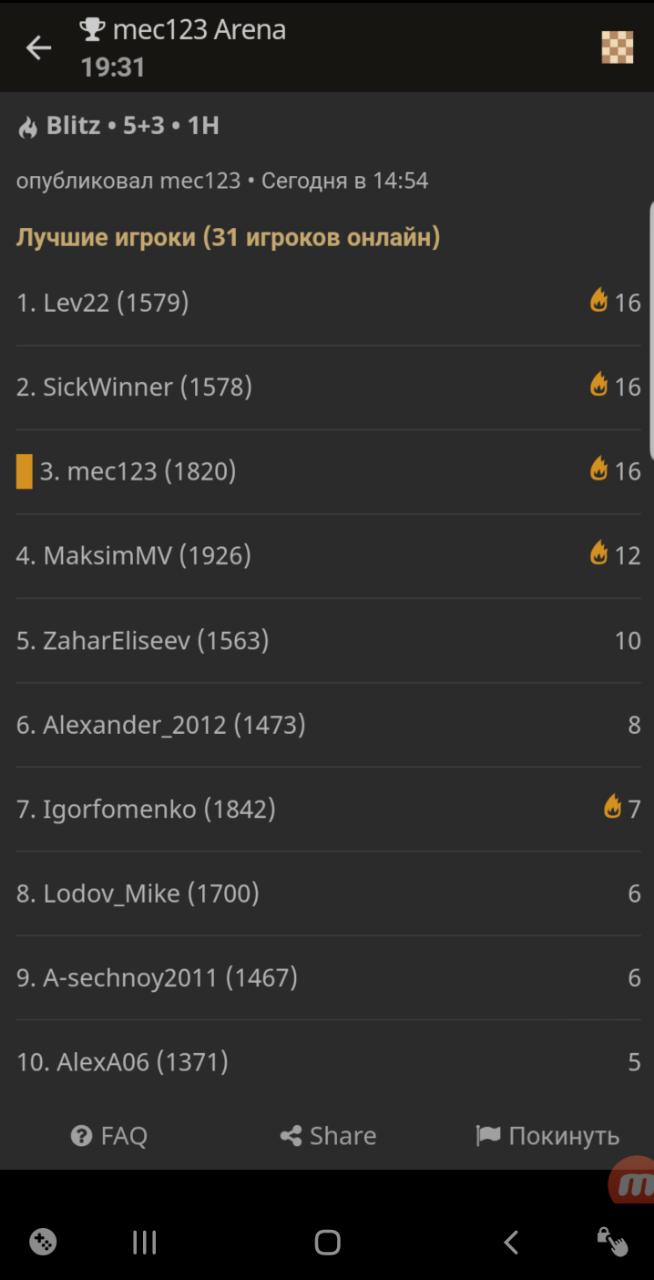Image resolution: width=654 pixels, height=1280 pixels.
Task: Go back using the top-left arrow
Action: pyautogui.click(x=38, y=47)
